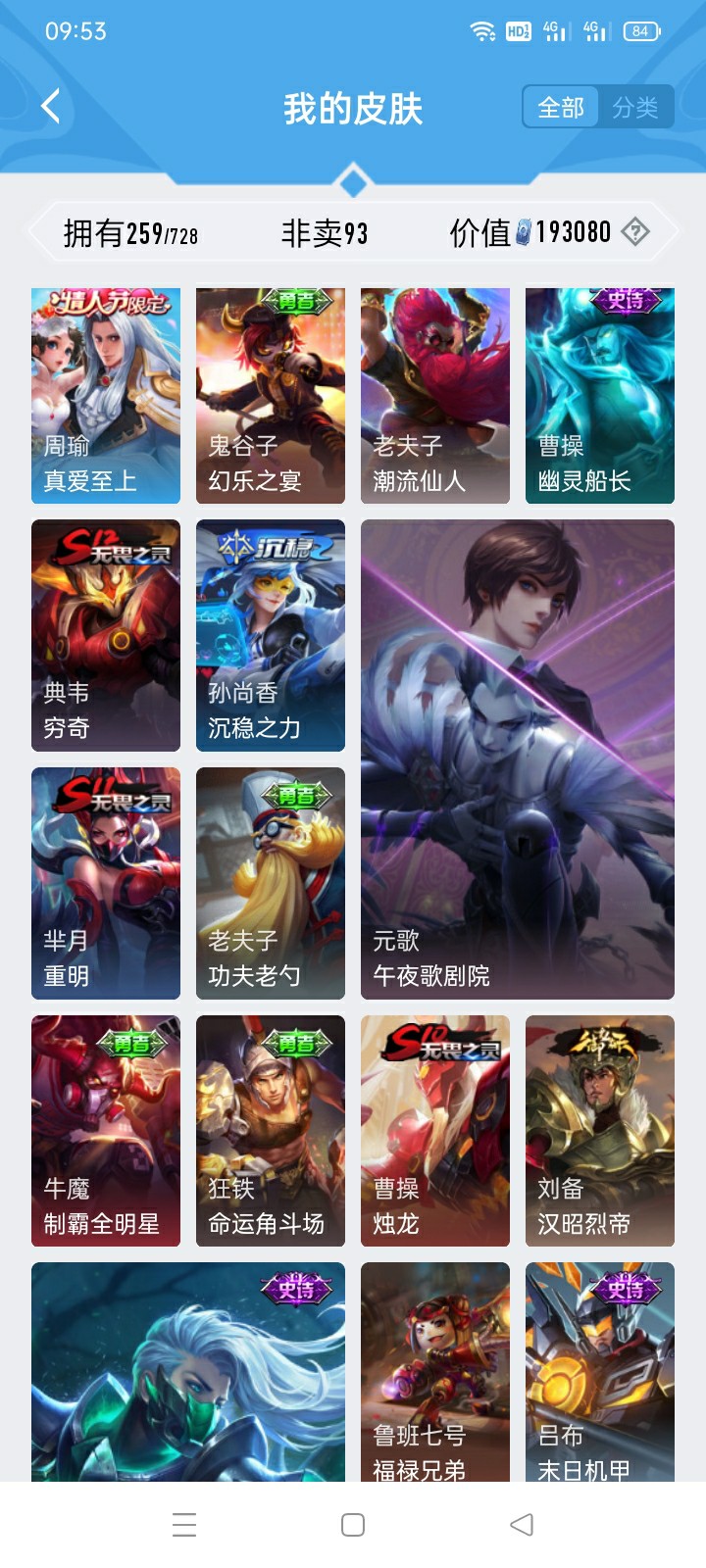This screenshot has height=1568, width=706.
Task: View 芈月 重明 skin
Action: coord(106,883)
